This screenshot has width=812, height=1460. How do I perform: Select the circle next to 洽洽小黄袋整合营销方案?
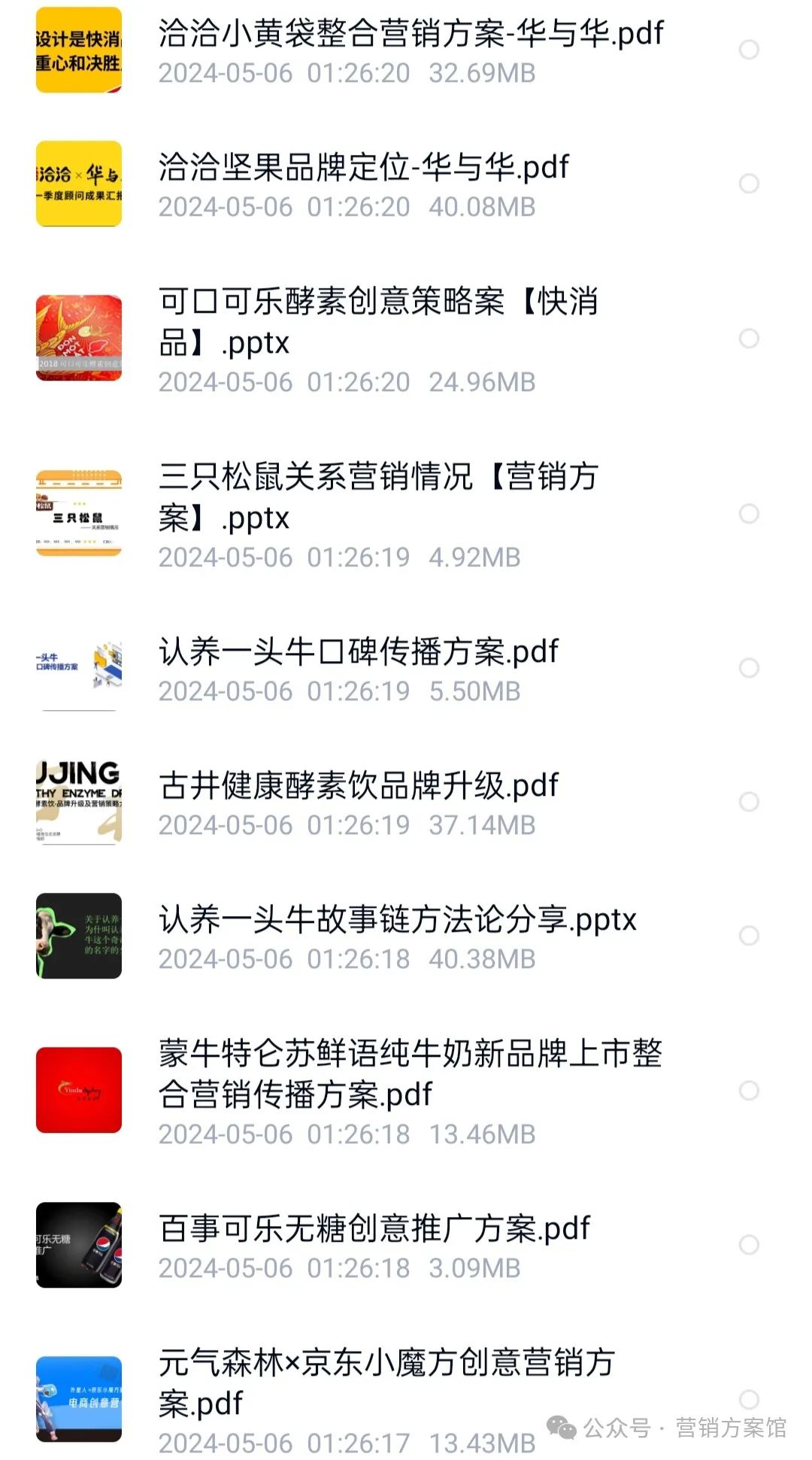749,50
